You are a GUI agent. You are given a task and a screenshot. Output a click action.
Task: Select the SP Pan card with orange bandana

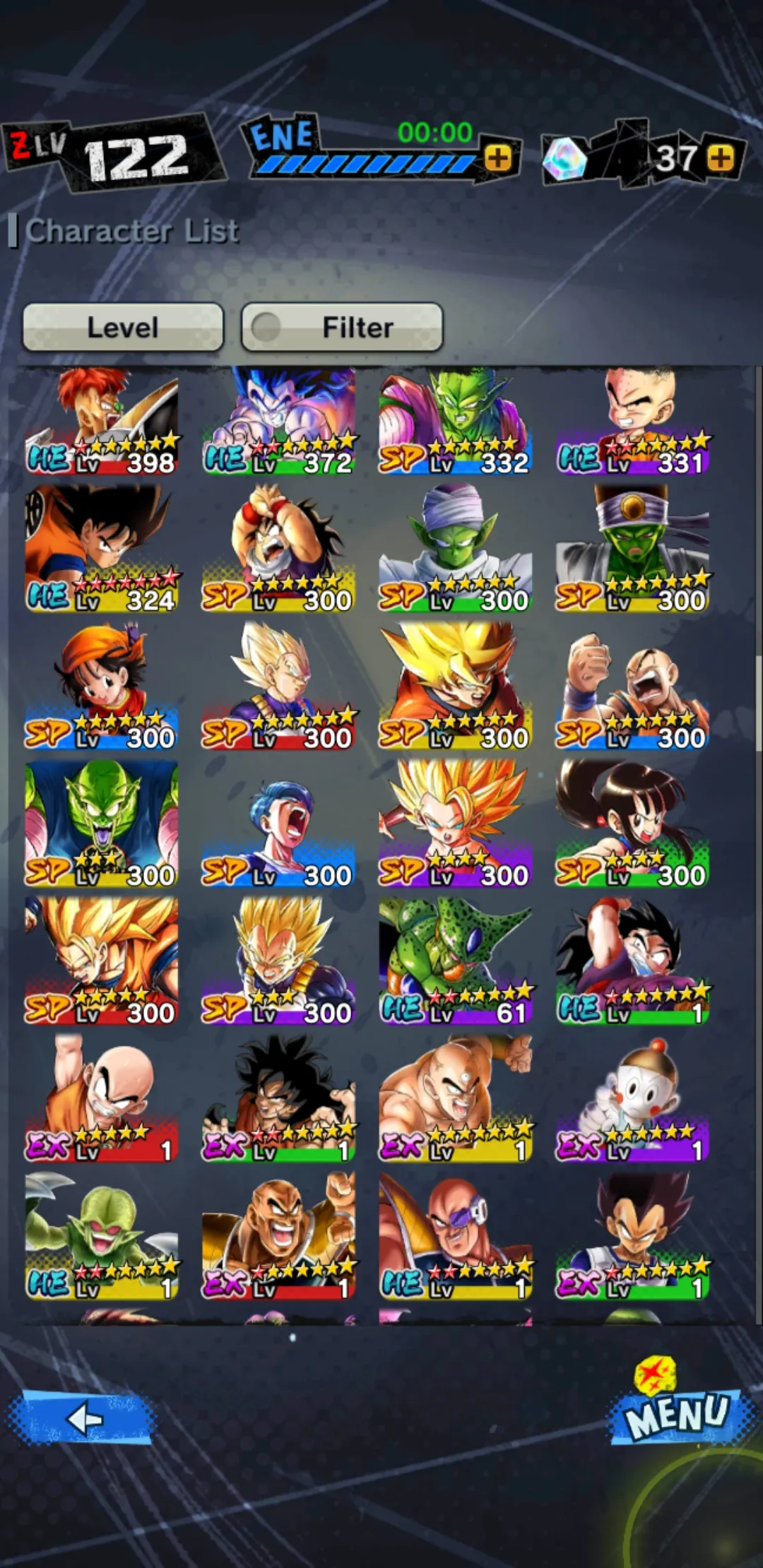coord(102,686)
